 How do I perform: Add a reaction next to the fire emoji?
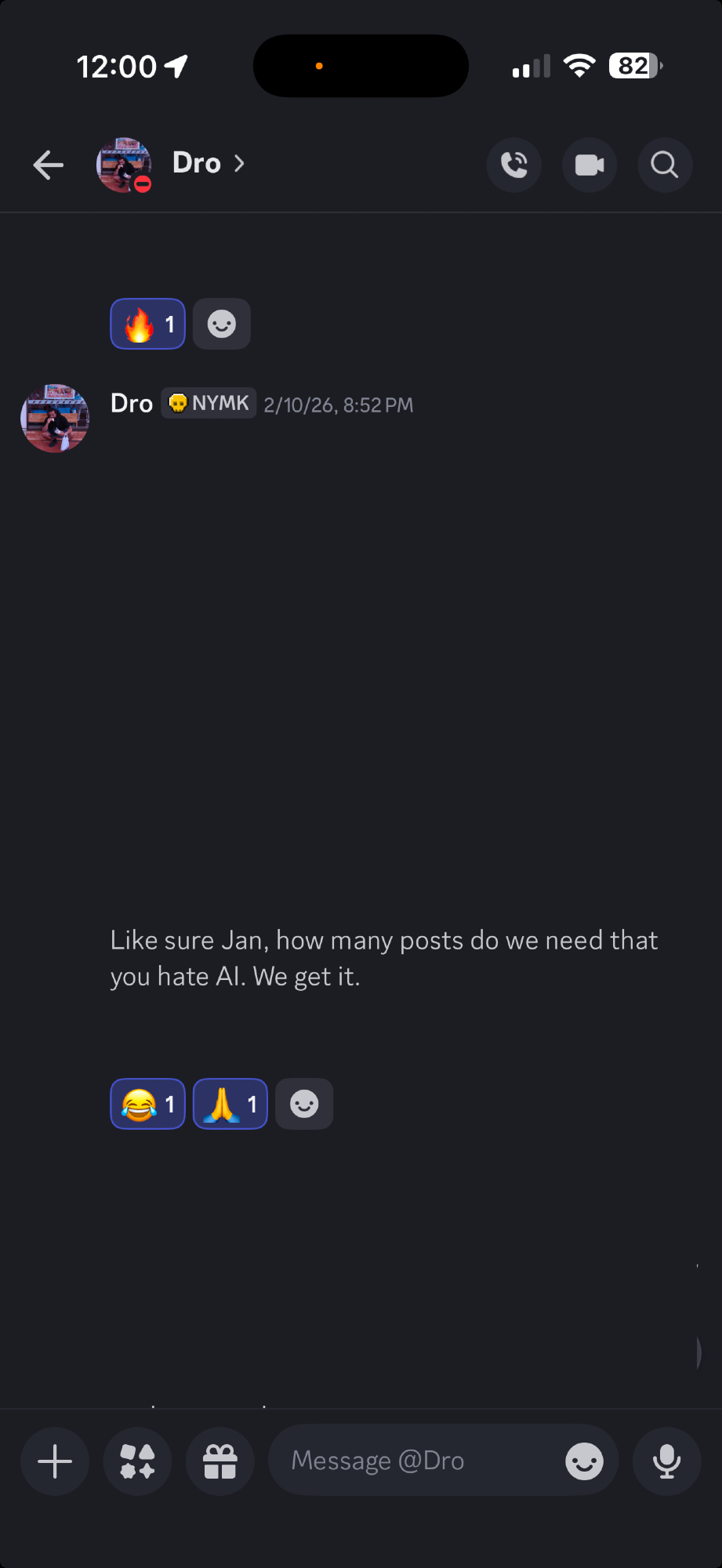click(222, 324)
